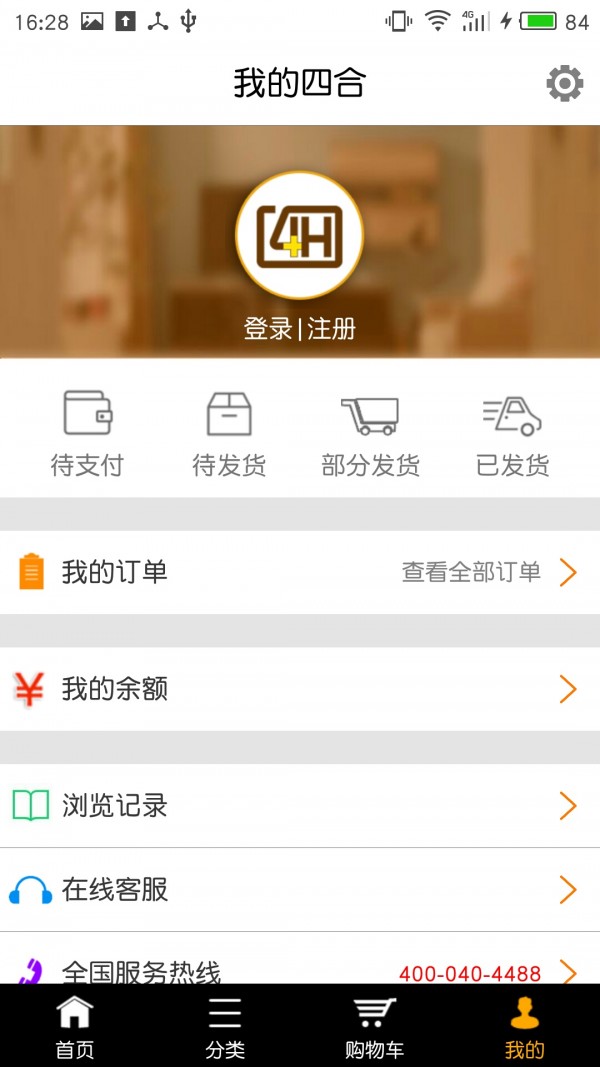Select the 我的 tab

click(x=524, y=1026)
